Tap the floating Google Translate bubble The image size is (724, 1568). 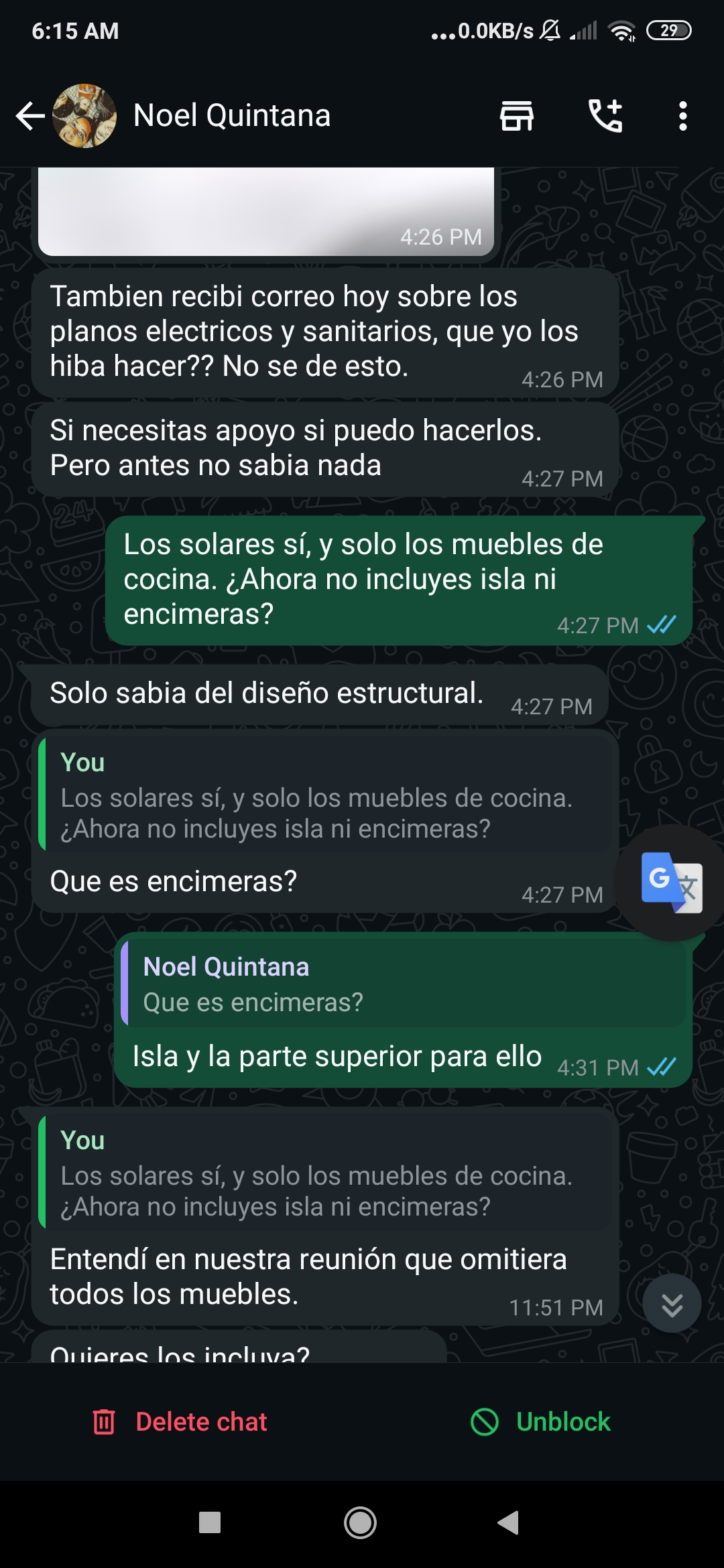671,882
